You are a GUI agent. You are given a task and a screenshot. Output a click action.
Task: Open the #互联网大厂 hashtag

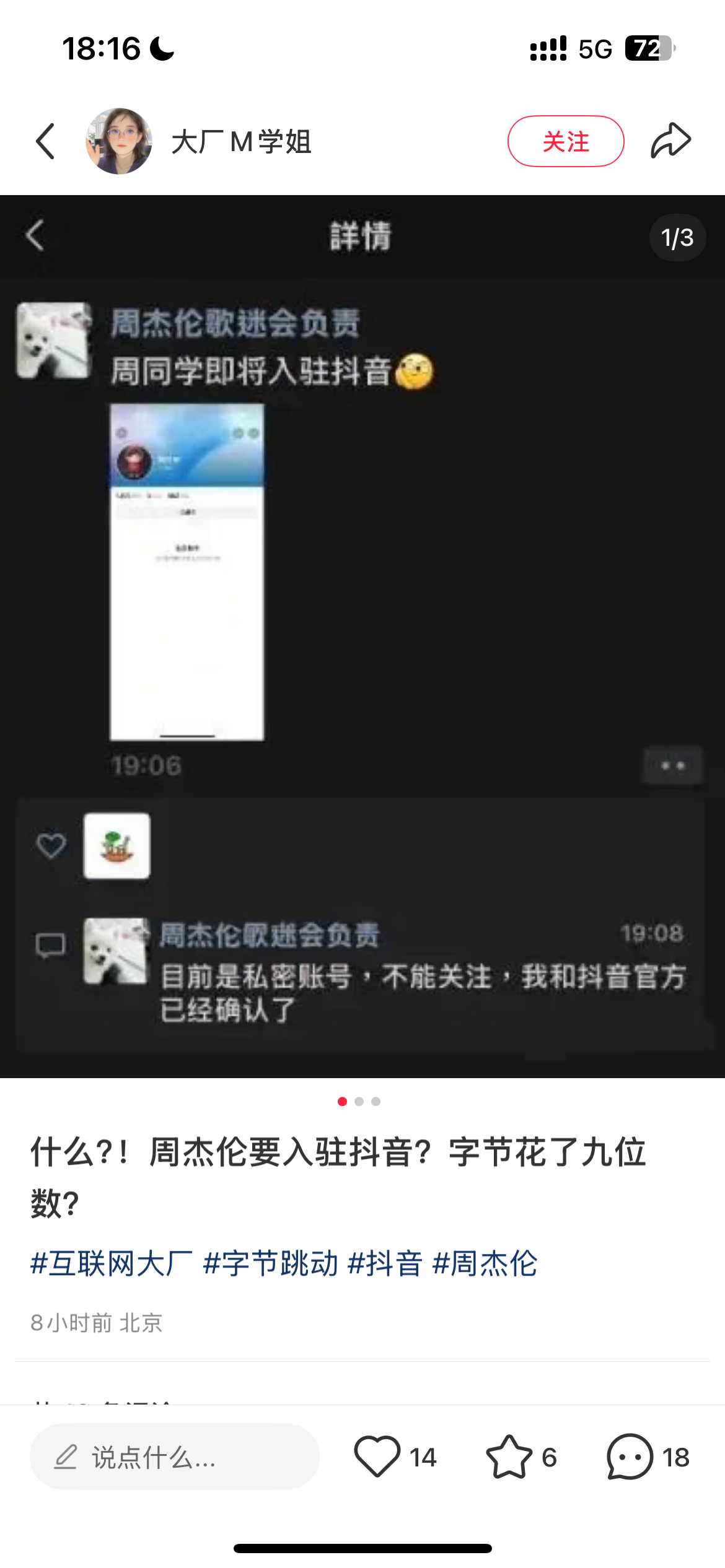click(112, 1264)
